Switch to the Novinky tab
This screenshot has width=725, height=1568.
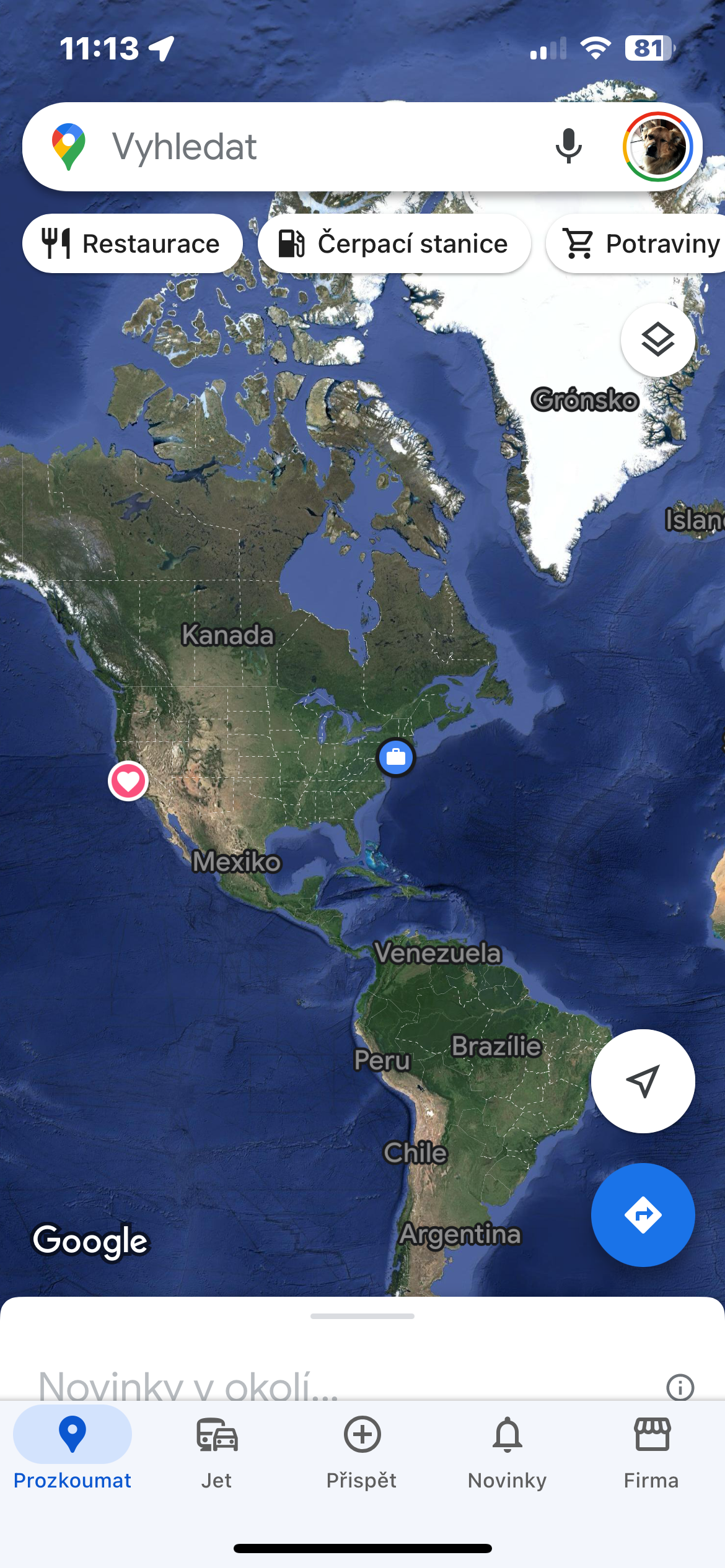pyautogui.click(x=507, y=1449)
